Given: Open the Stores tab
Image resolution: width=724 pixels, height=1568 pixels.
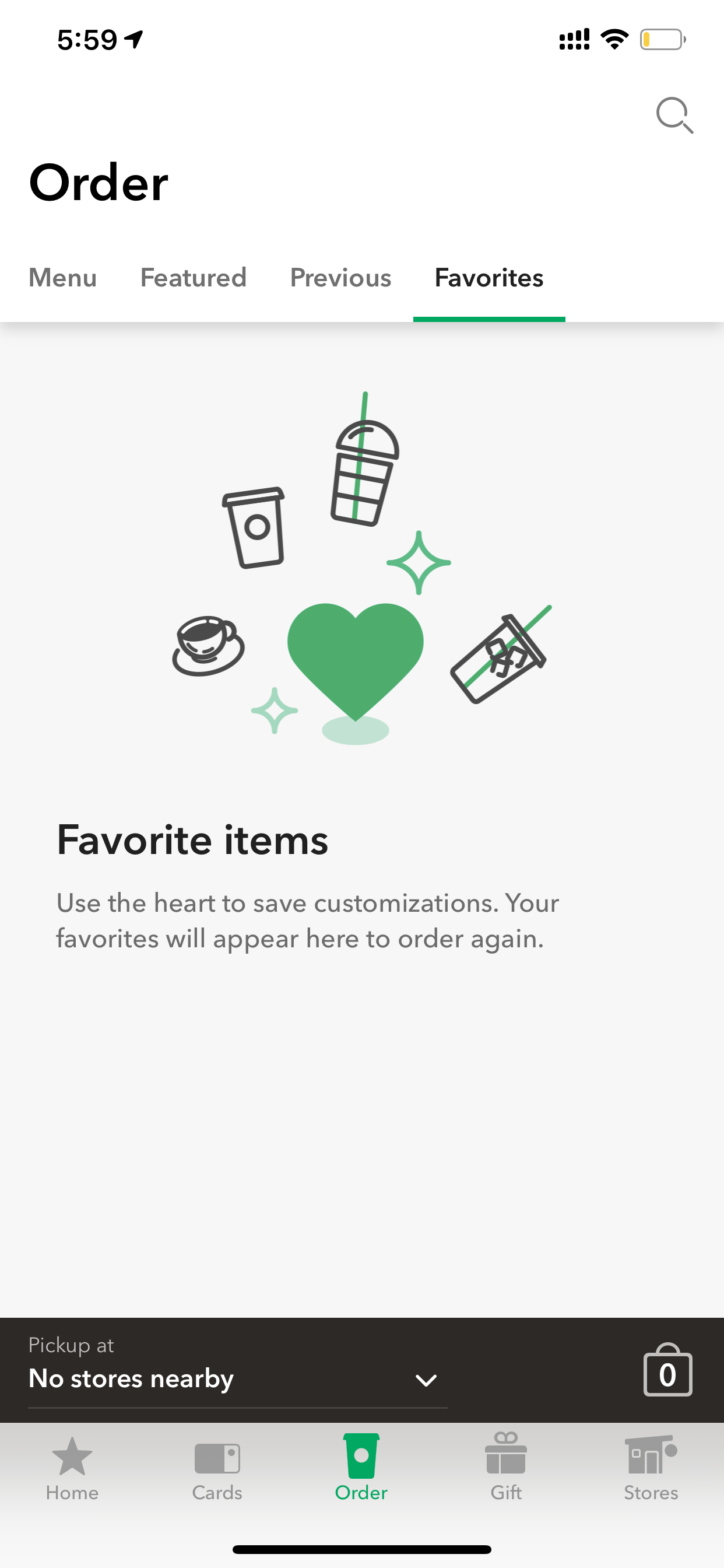Looking at the screenshot, I should tap(651, 1469).
